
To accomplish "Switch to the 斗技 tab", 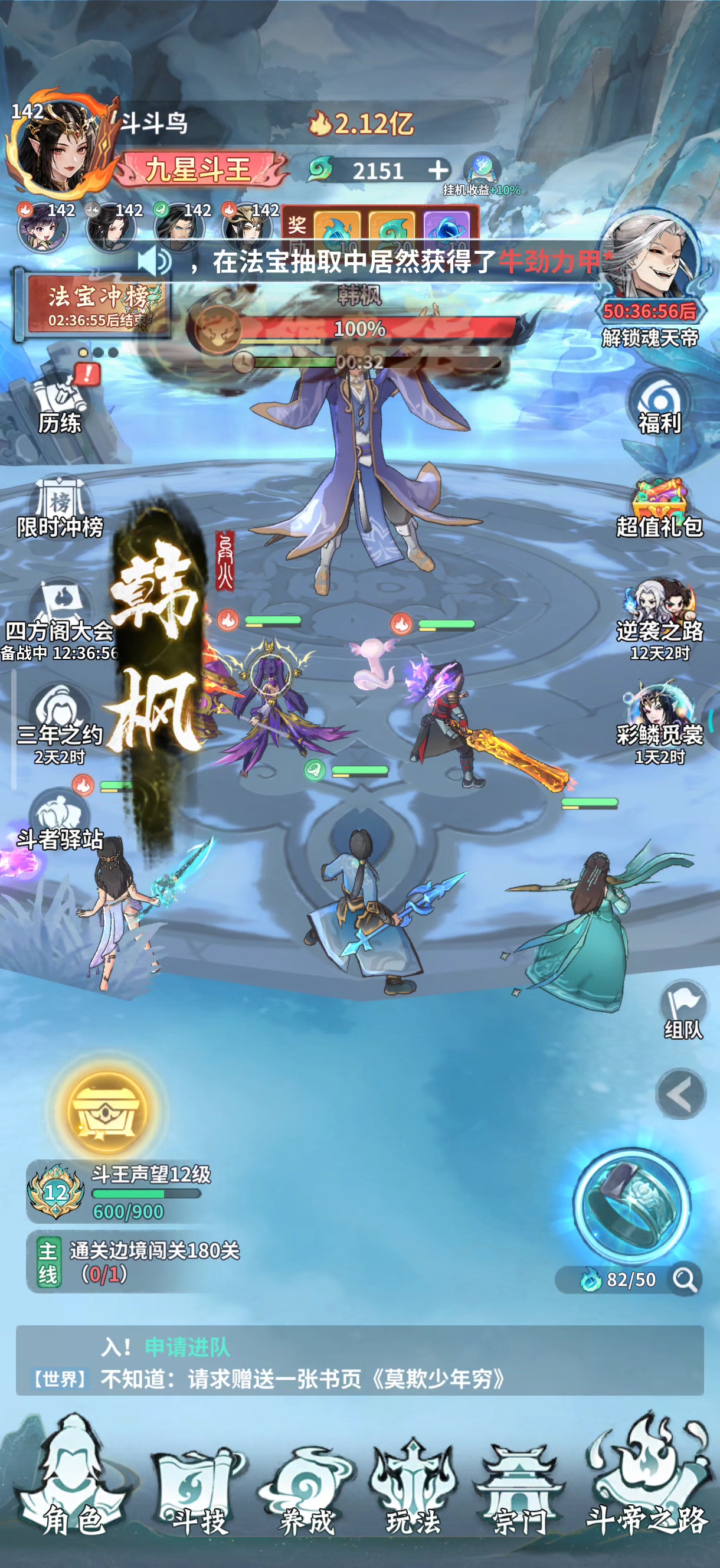I will point(198,1491).
